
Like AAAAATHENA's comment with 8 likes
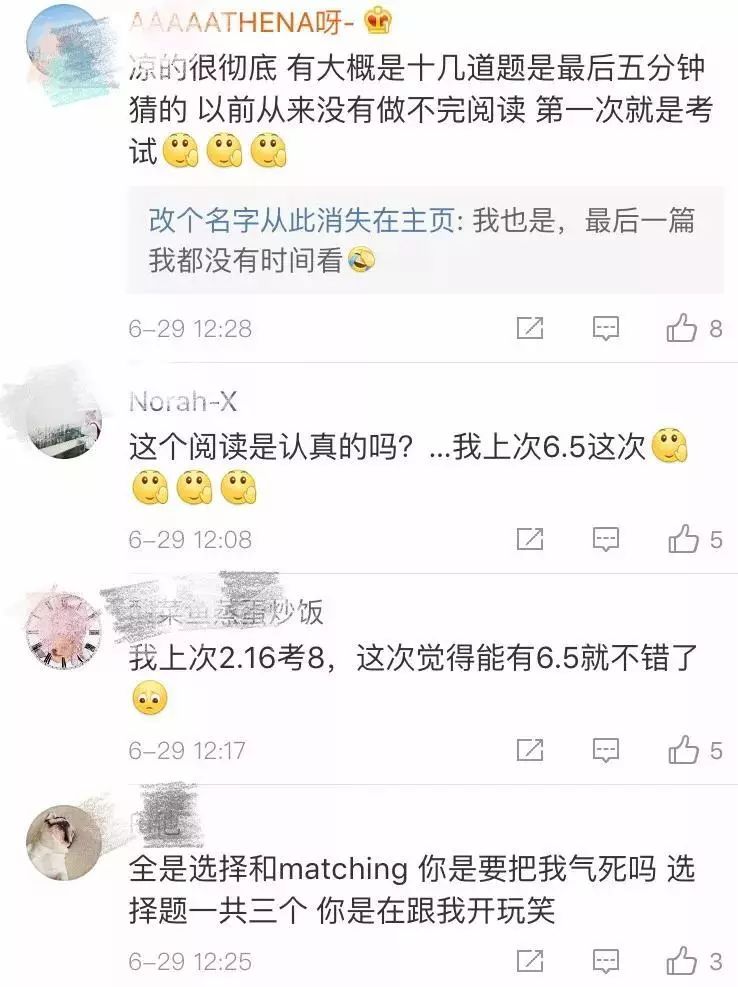pyautogui.click(x=682, y=328)
